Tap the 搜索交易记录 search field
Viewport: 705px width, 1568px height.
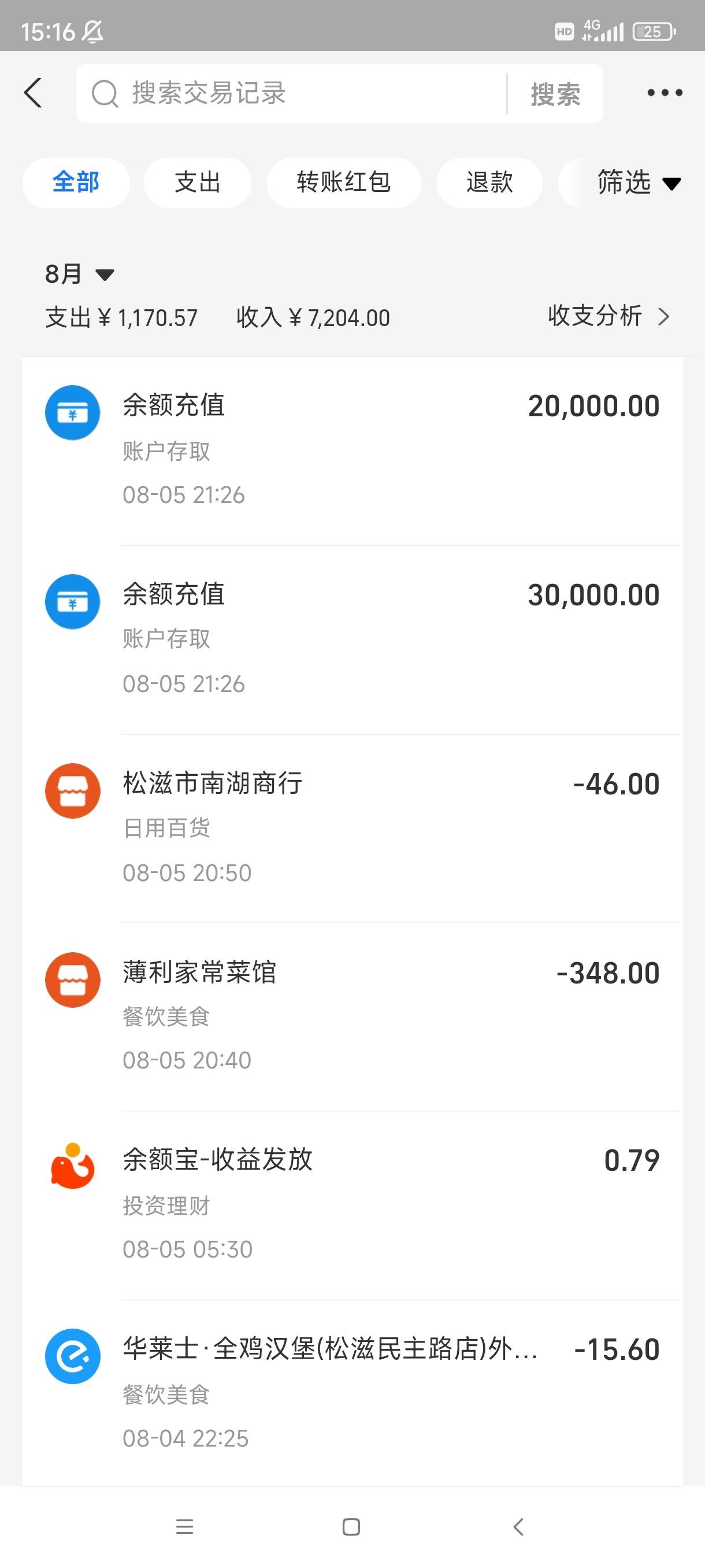pyautogui.click(x=292, y=93)
